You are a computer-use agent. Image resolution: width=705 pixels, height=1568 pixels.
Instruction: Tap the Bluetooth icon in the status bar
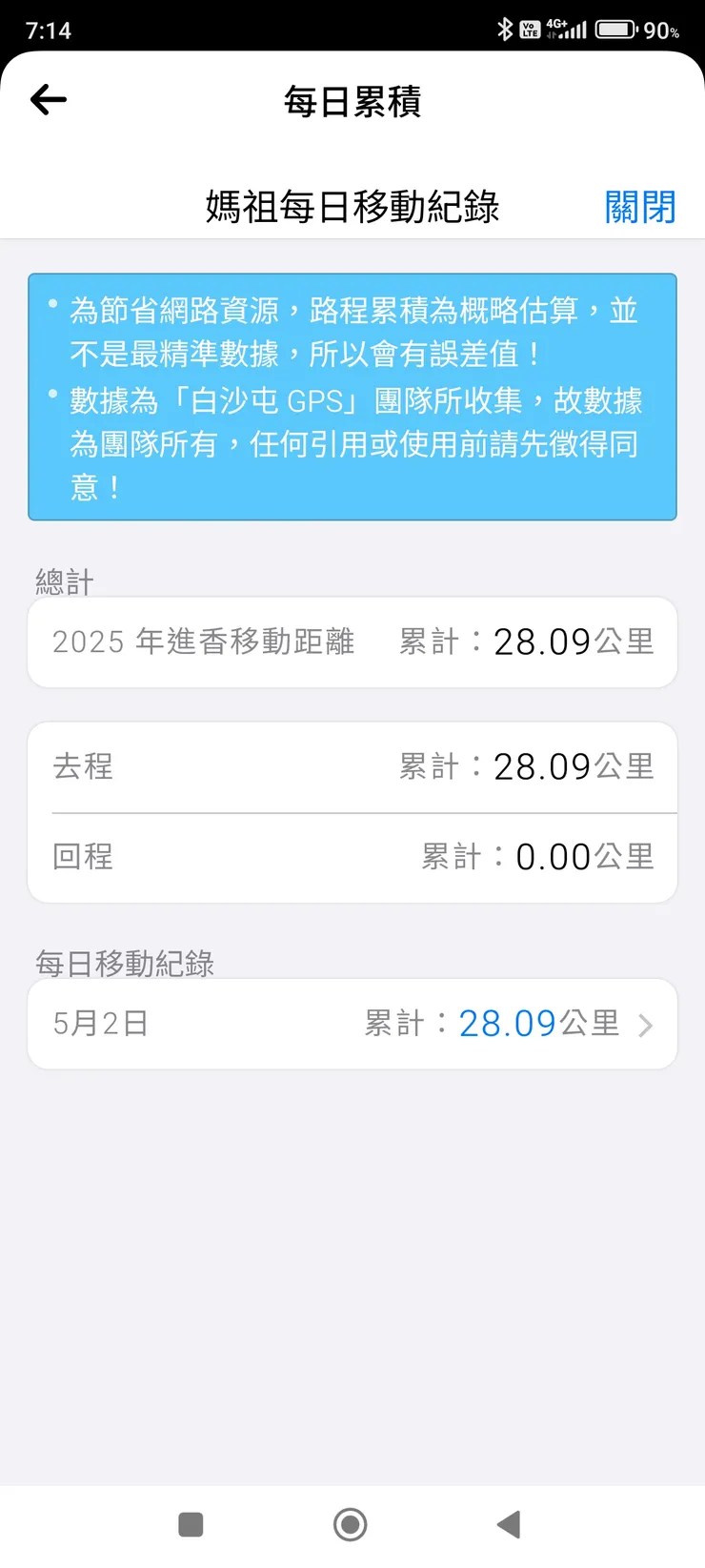(508, 29)
